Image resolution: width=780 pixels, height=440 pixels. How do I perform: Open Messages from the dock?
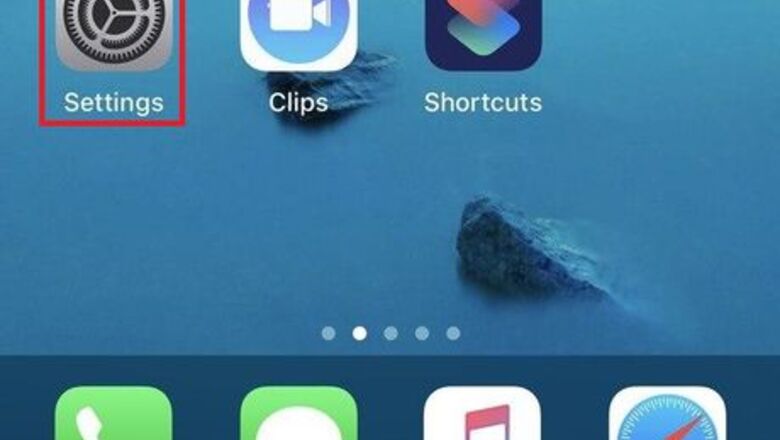pos(298,415)
